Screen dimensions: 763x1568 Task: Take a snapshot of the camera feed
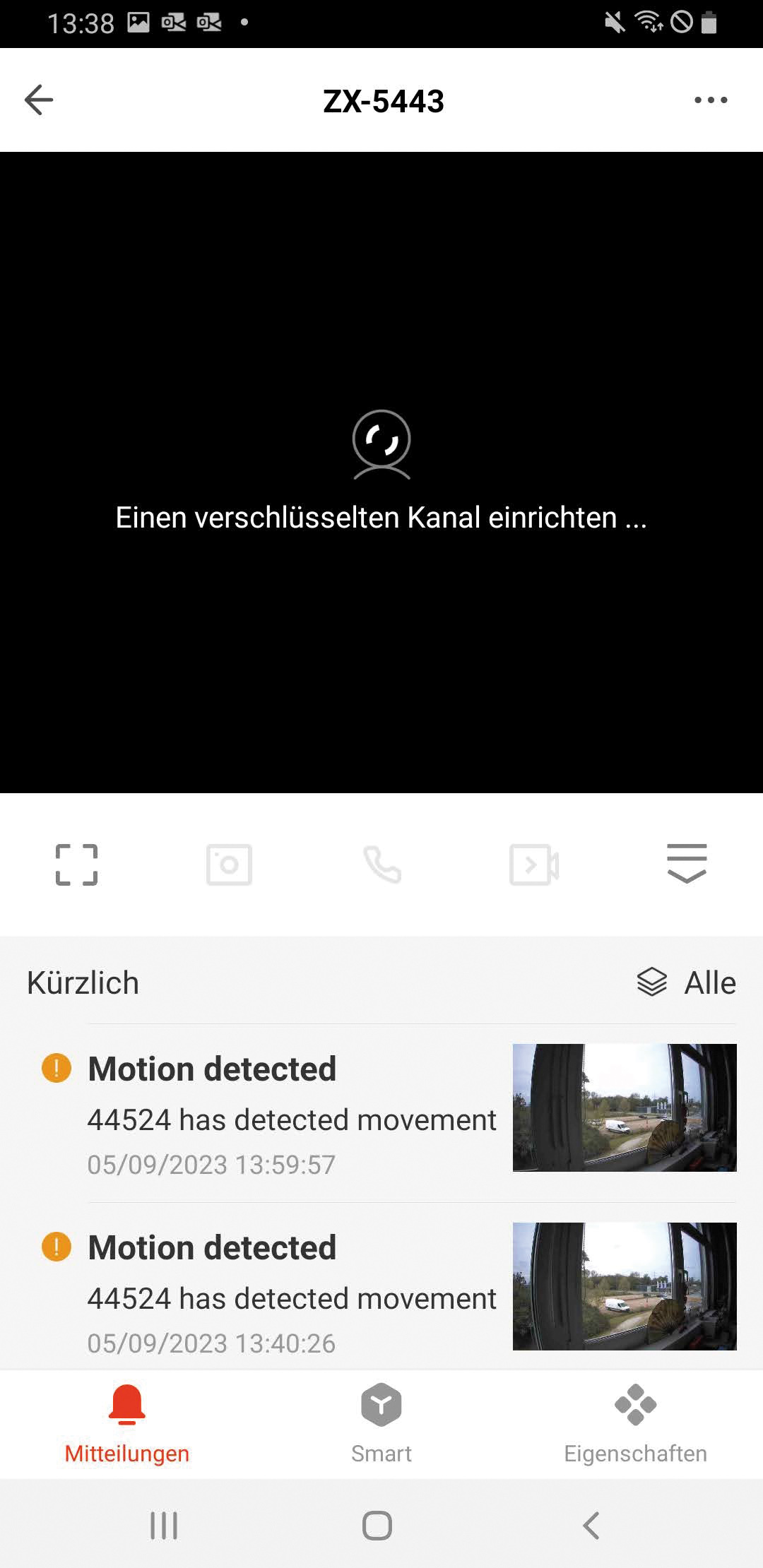[229, 865]
